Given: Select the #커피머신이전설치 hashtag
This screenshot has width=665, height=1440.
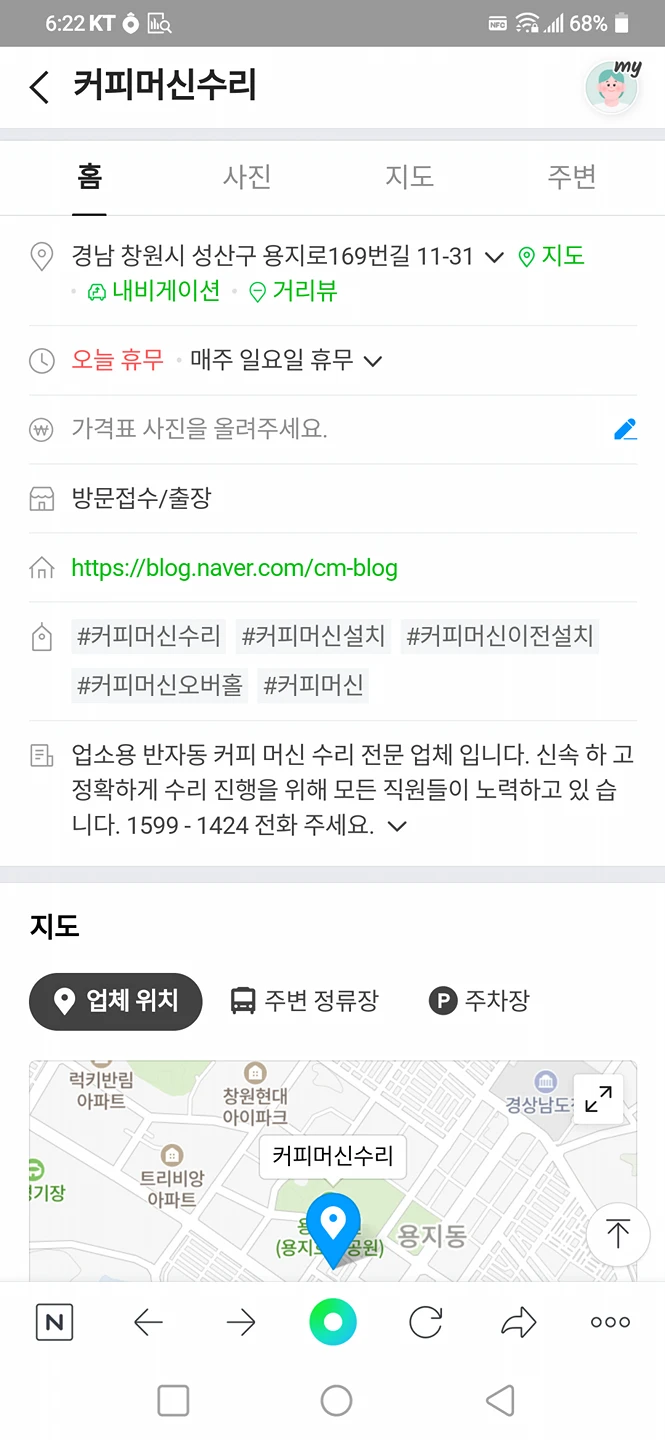Looking at the screenshot, I should tap(500, 635).
